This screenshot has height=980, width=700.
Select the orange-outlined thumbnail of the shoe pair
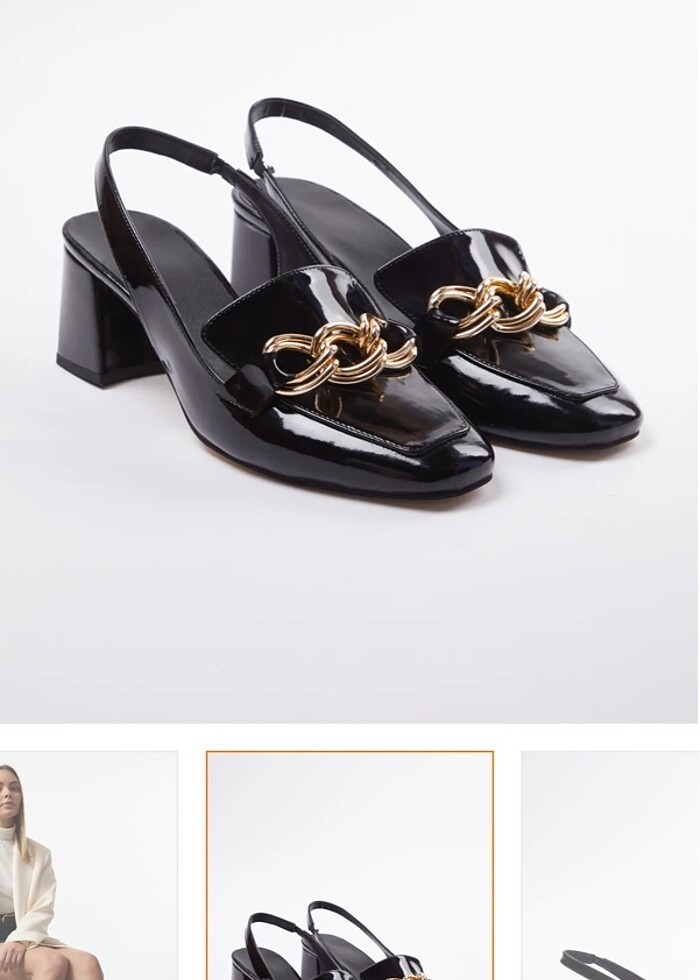[350, 866]
